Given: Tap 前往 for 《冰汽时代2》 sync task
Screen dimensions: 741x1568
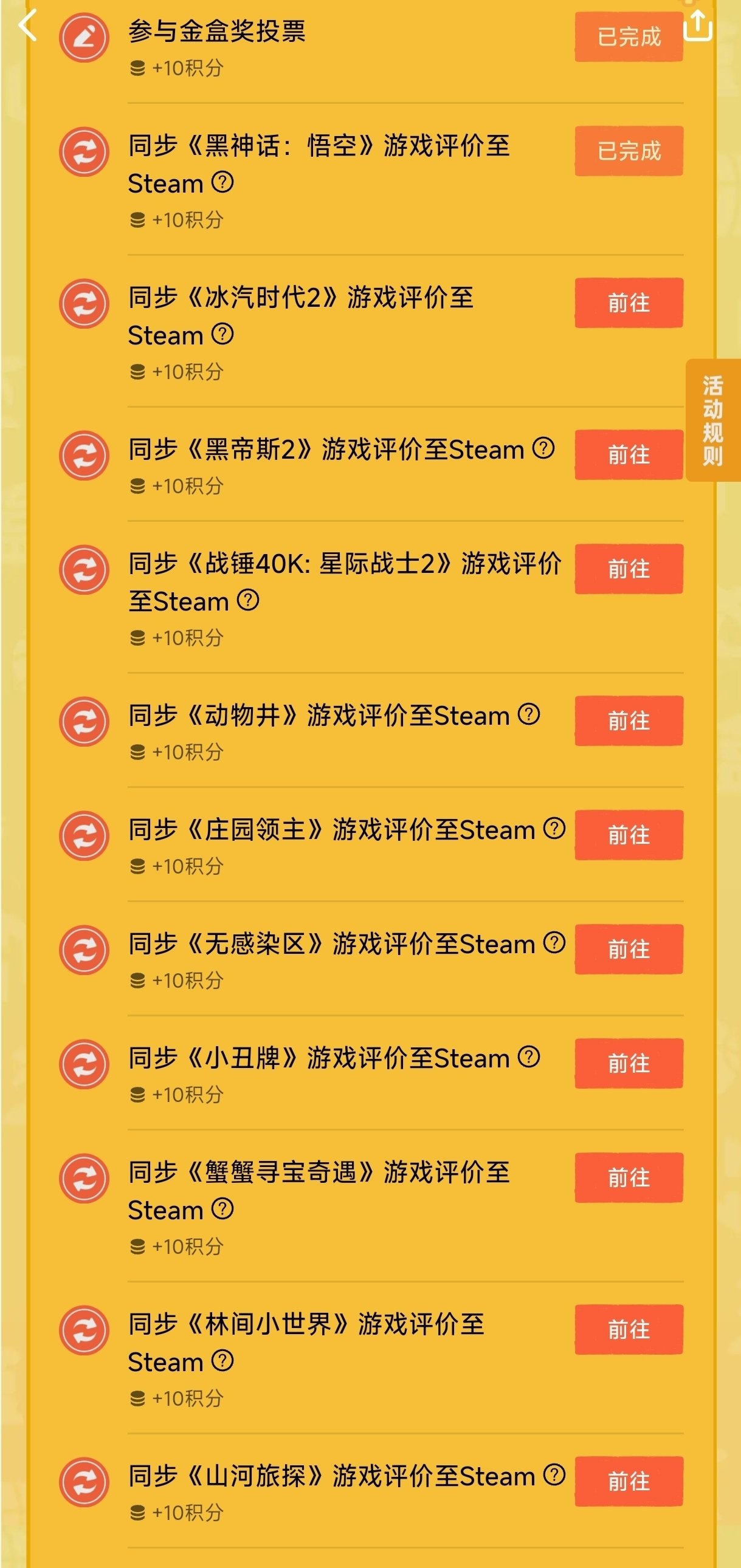Looking at the screenshot, I should (629, 303).
